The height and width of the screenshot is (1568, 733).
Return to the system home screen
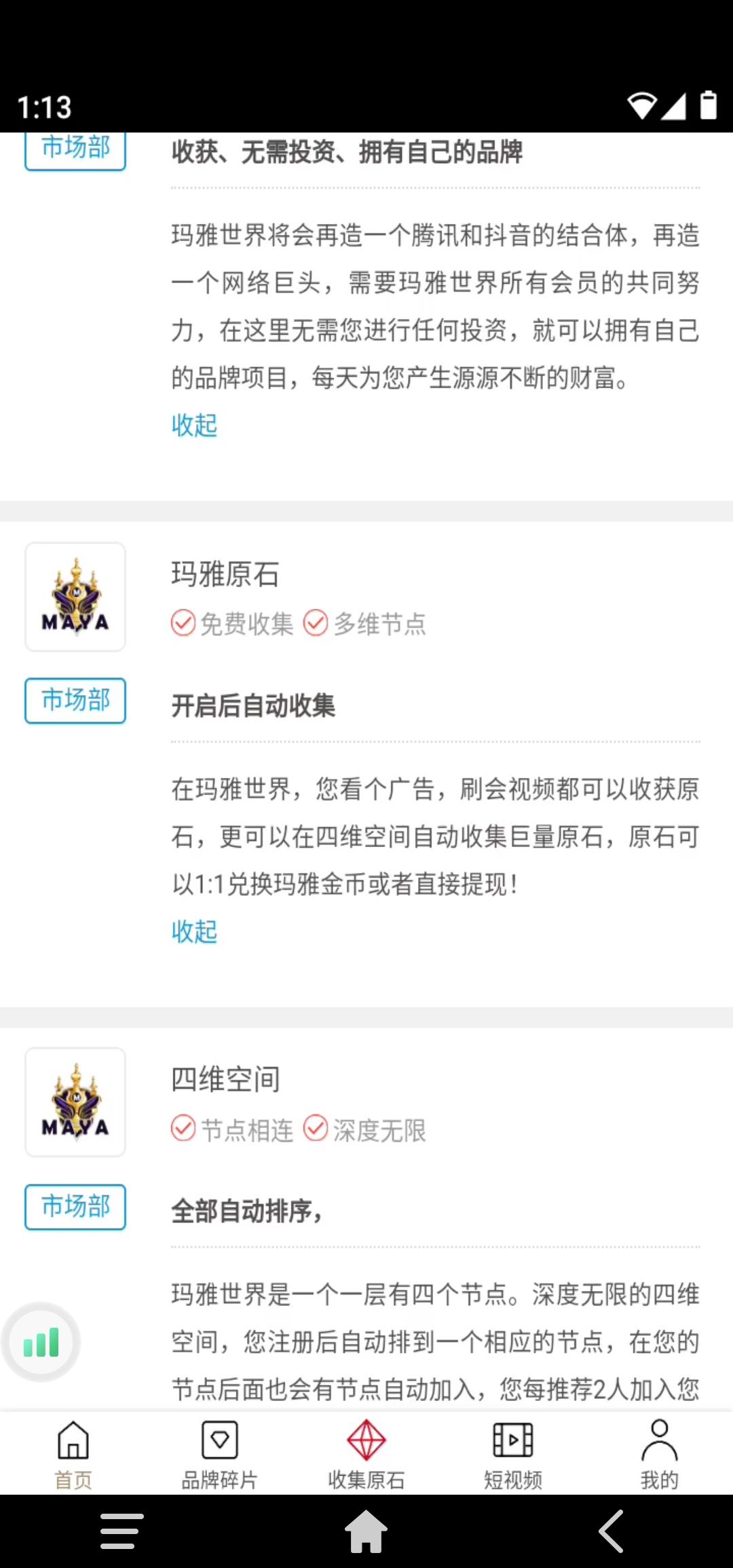pyautogui.click(x=366, y=1531)
